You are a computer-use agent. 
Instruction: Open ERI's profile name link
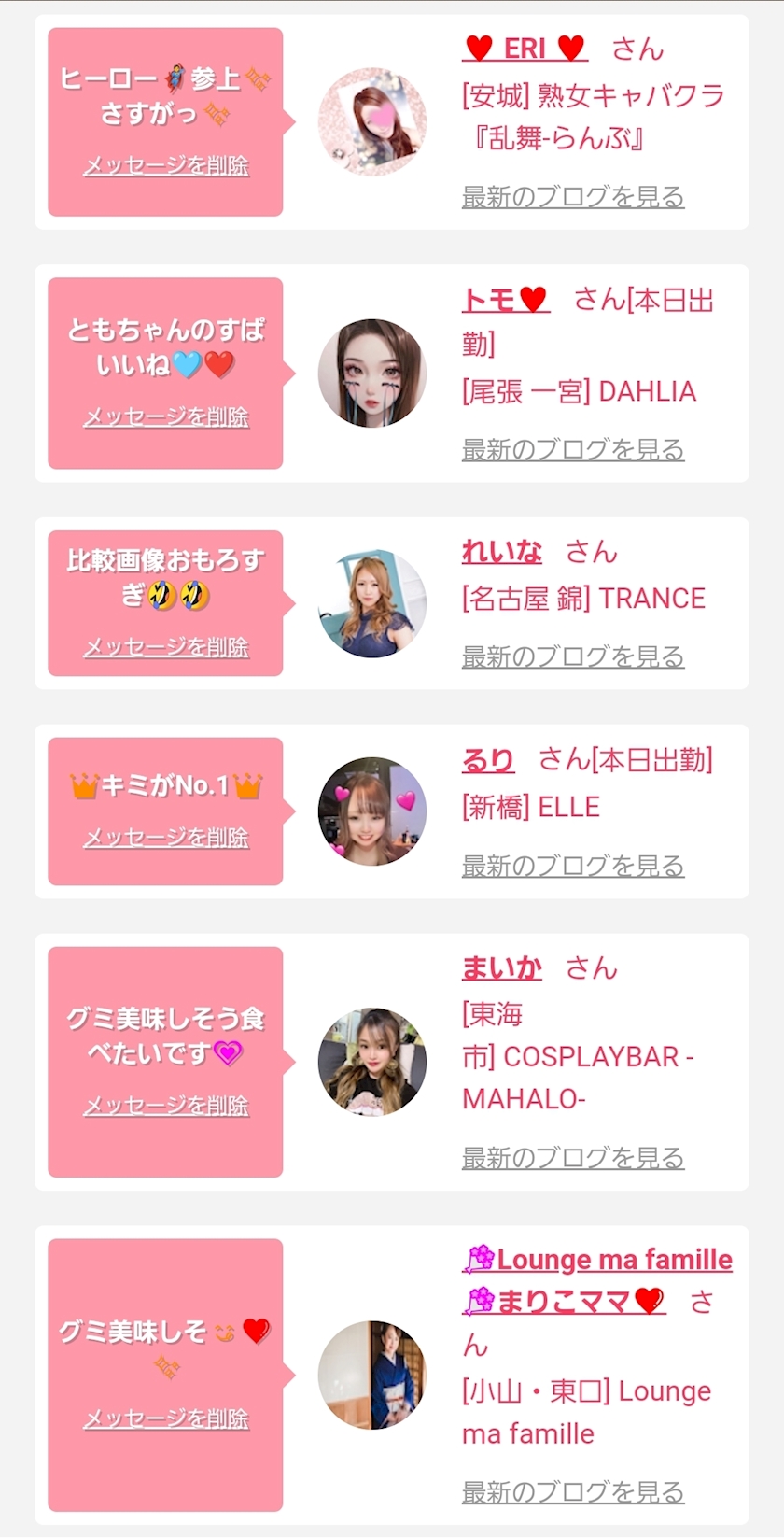pyautogui.click(x=524, y=49)
